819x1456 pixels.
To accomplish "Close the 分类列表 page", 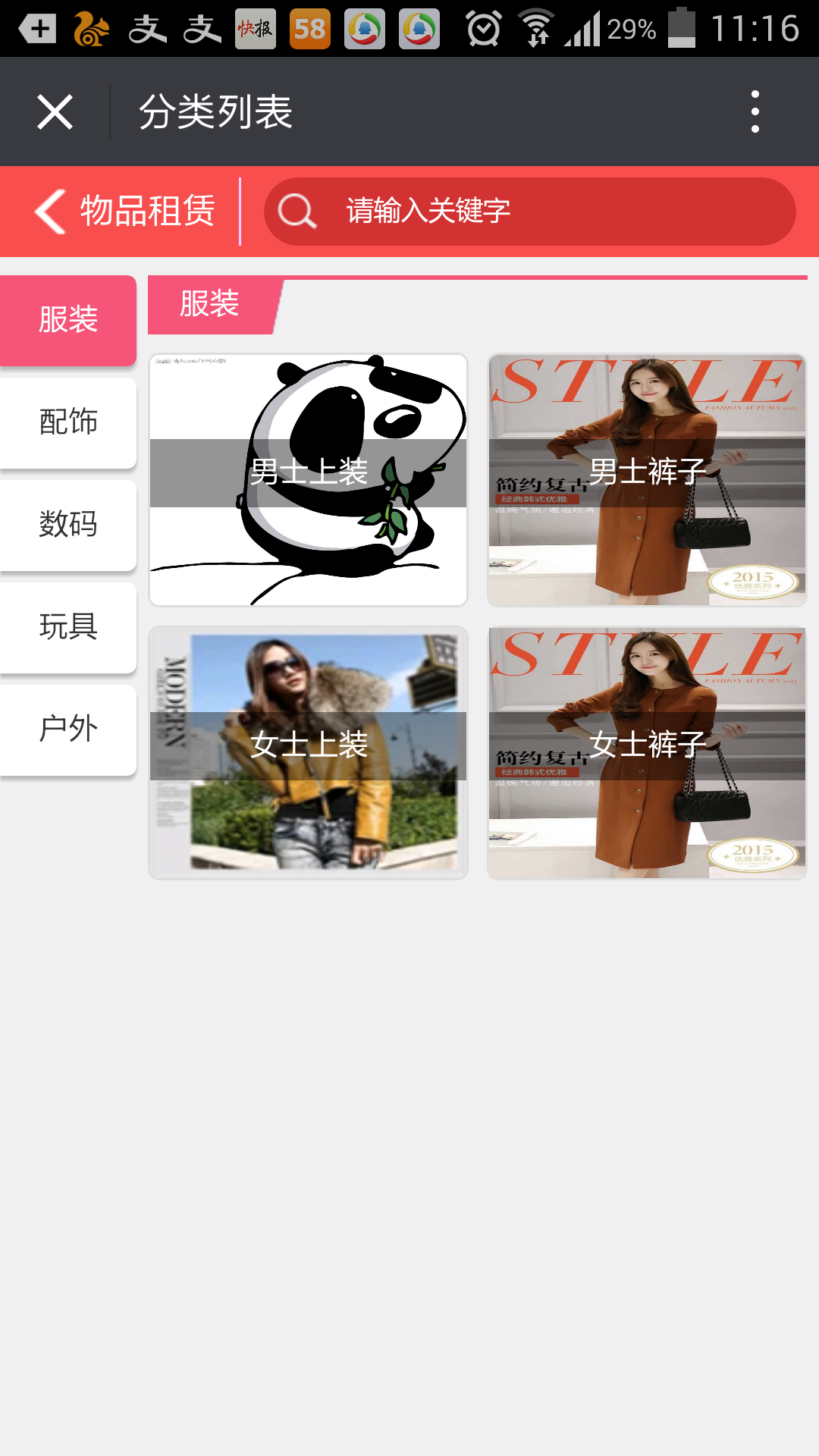I will (x=55, y=112).
